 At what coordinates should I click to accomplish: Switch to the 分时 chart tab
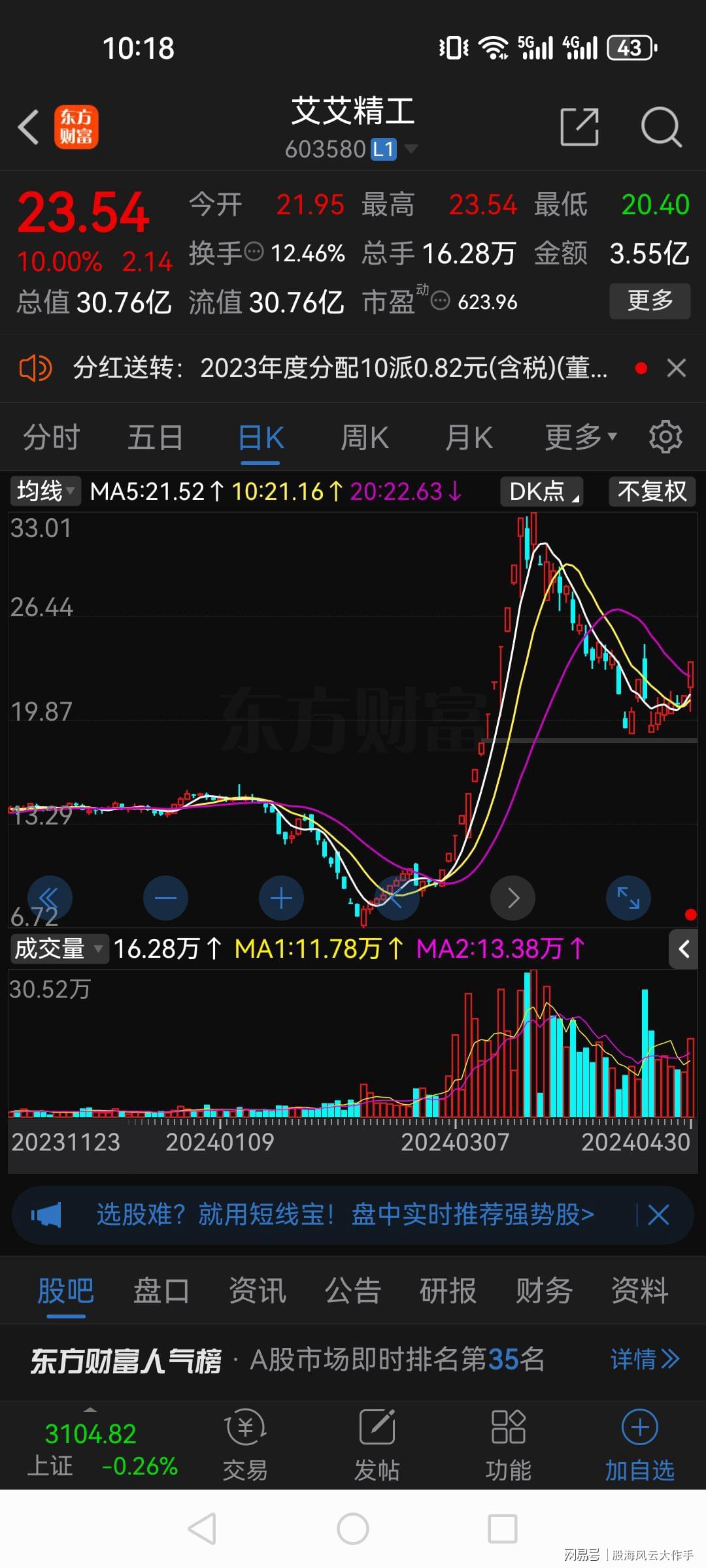coord(52,437)
